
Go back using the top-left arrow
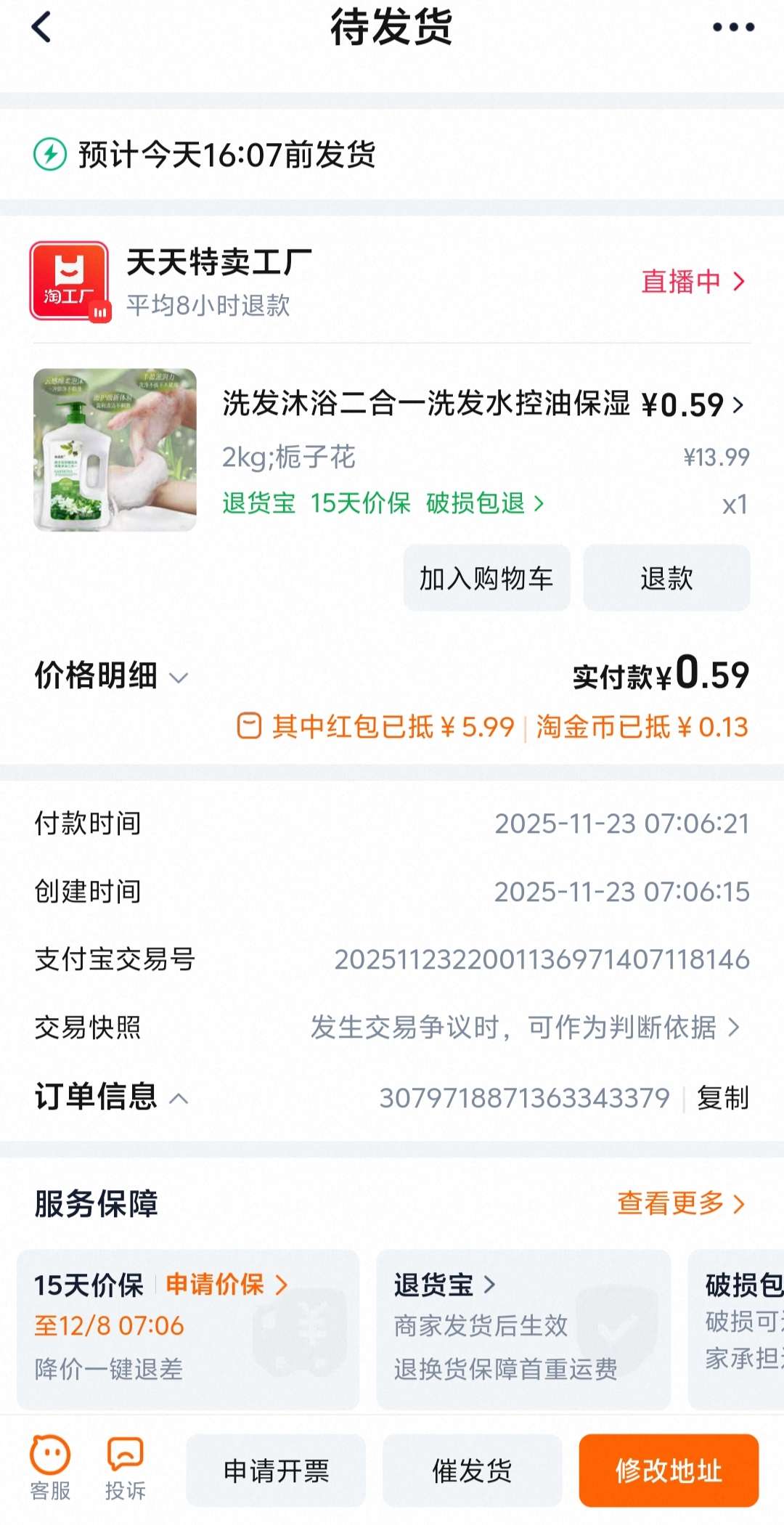coord(42,28)
